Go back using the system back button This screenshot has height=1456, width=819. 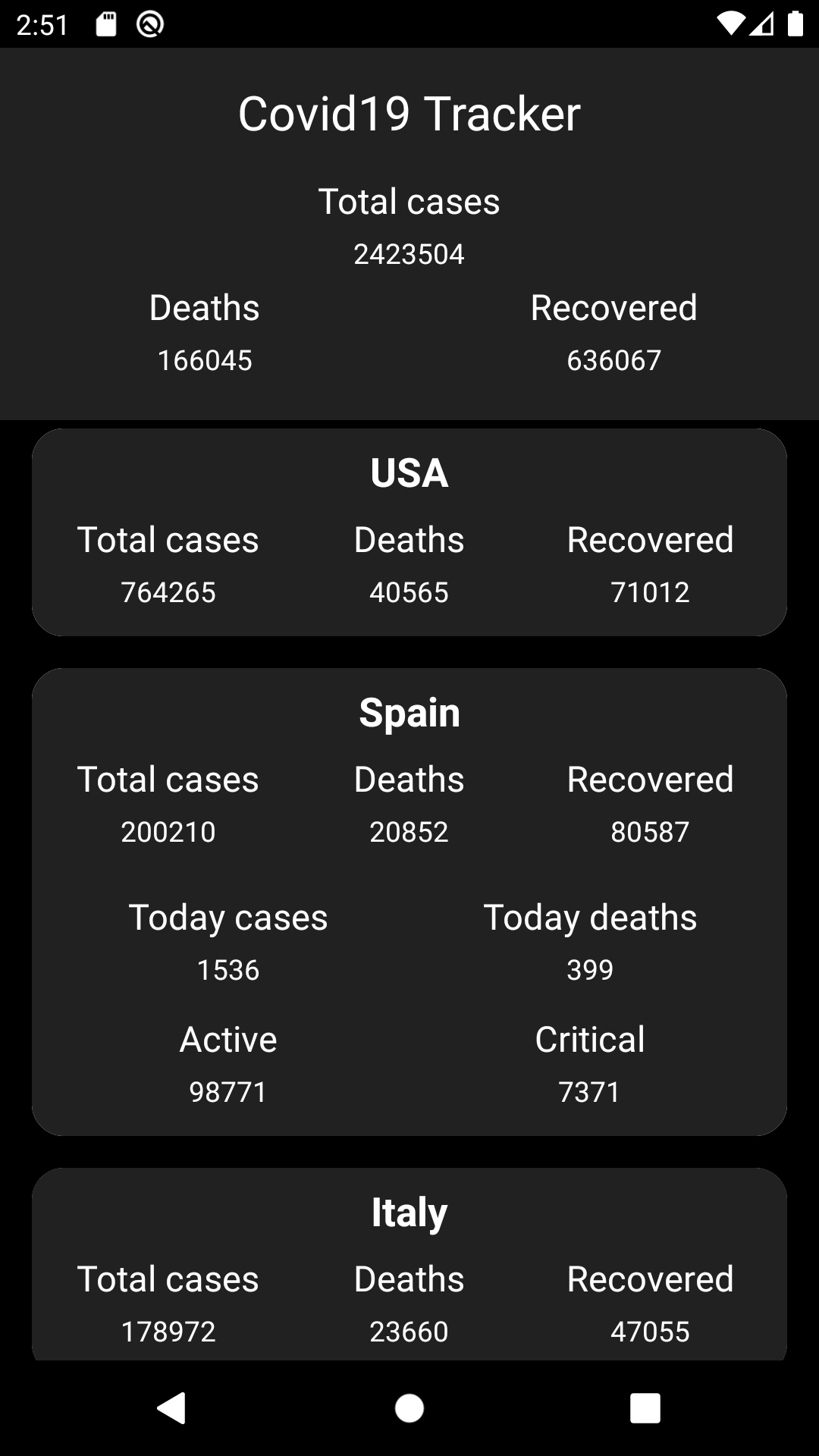pos(172,1408)
